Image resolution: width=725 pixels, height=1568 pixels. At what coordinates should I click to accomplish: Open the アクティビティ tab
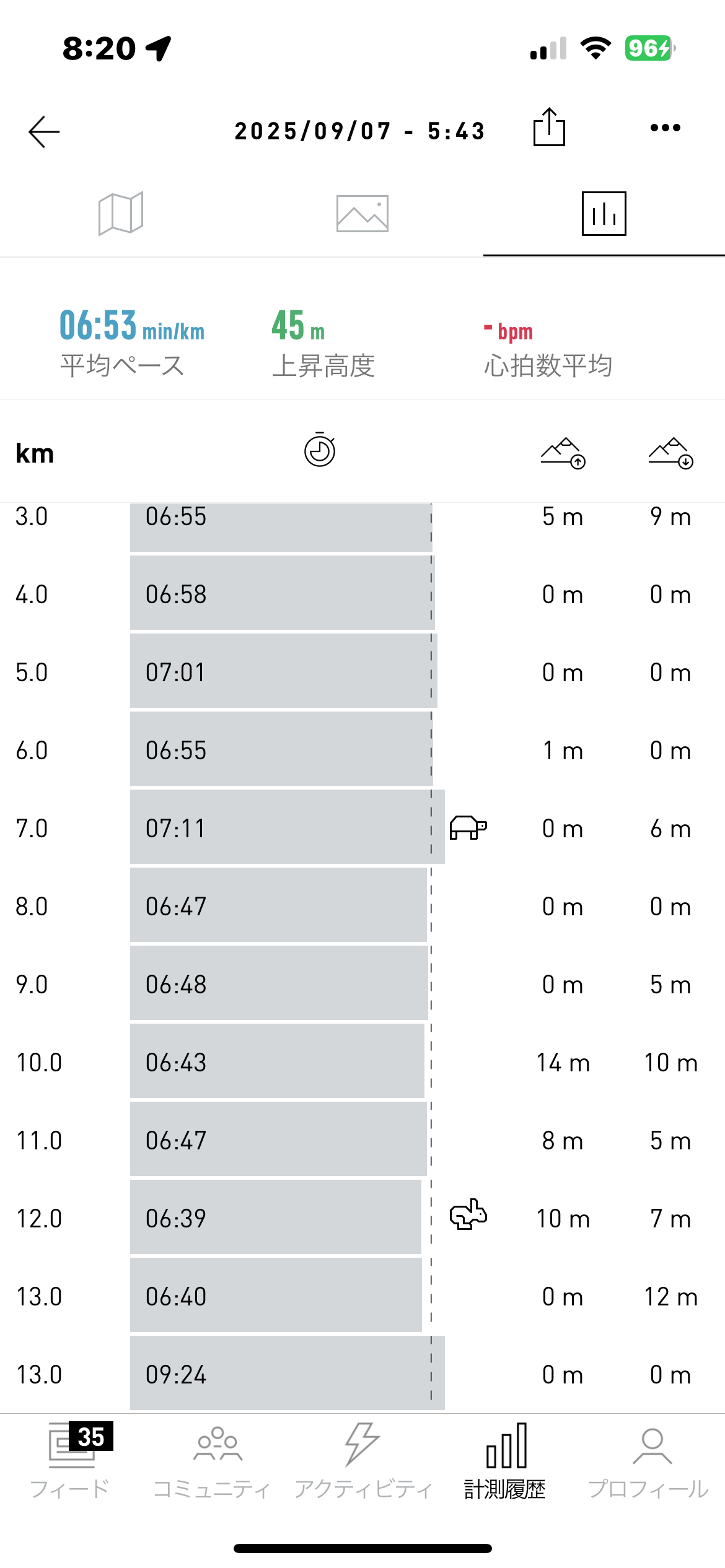coord(362,1463)
